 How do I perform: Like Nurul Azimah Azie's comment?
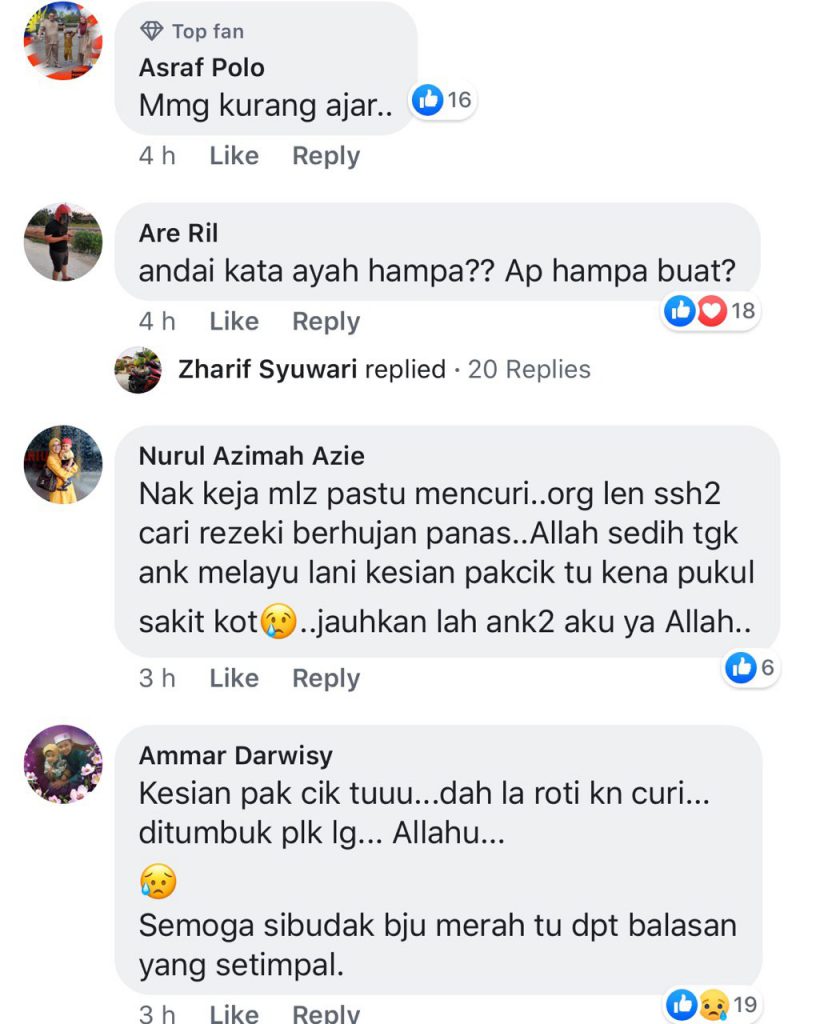[234, 678]
